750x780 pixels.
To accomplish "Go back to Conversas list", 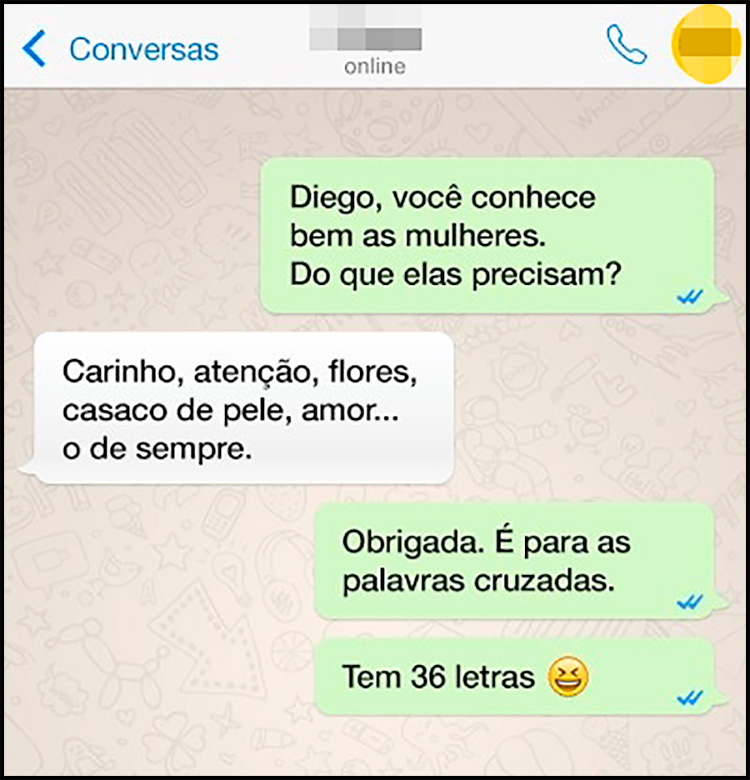I will [120, 49].
